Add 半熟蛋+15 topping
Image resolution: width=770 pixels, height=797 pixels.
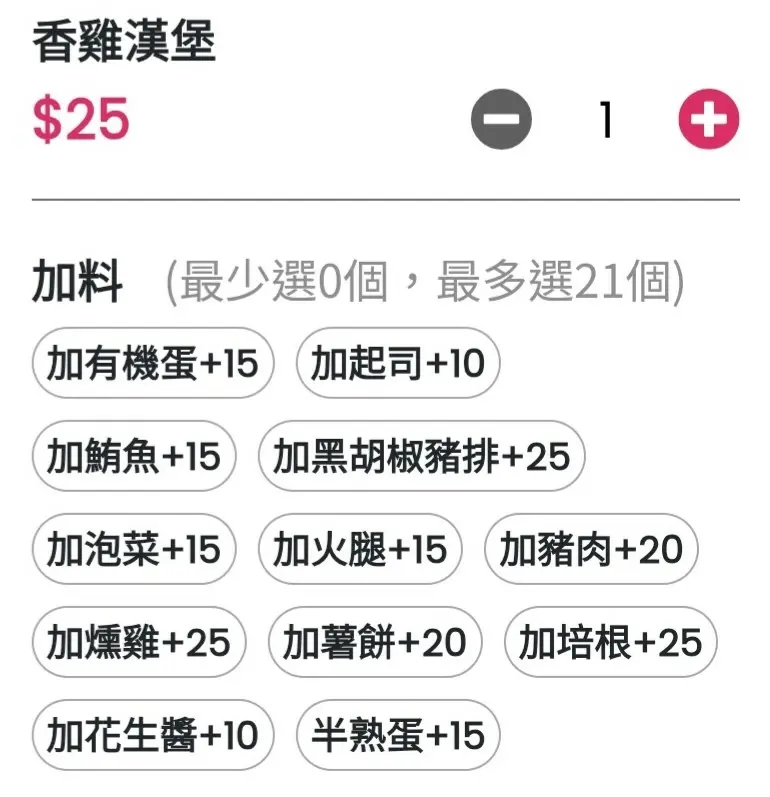tap(397, 735)
